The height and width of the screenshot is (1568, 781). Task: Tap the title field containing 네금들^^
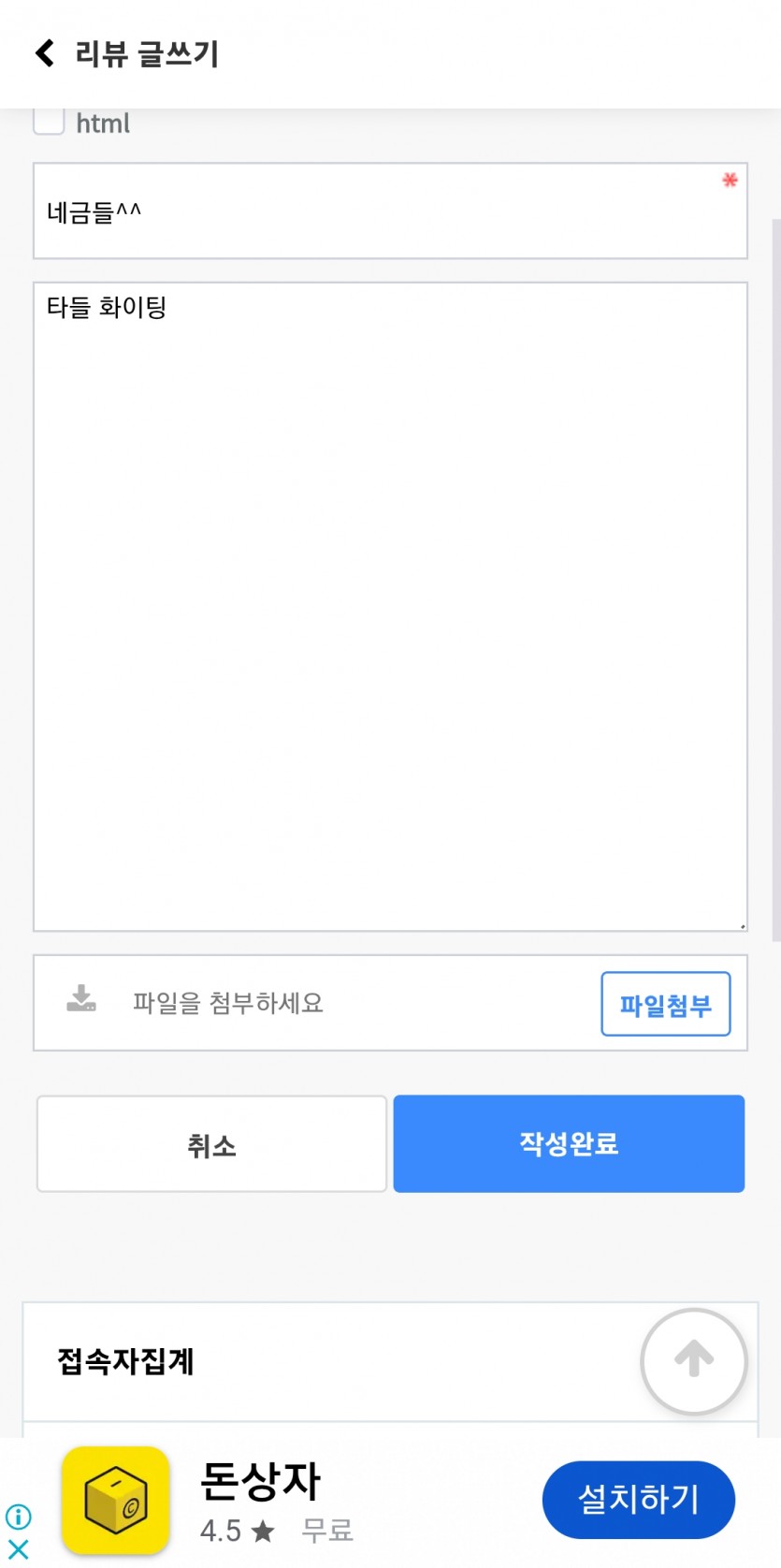coord(390,211)
